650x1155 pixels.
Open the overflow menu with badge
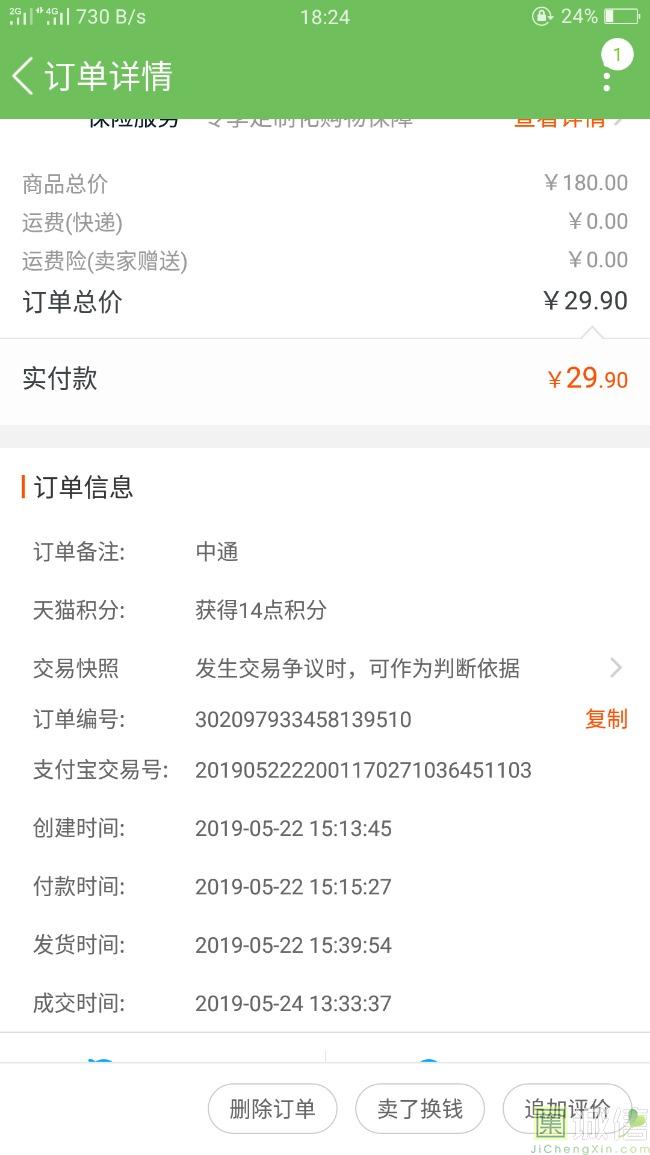pos(607,75)
